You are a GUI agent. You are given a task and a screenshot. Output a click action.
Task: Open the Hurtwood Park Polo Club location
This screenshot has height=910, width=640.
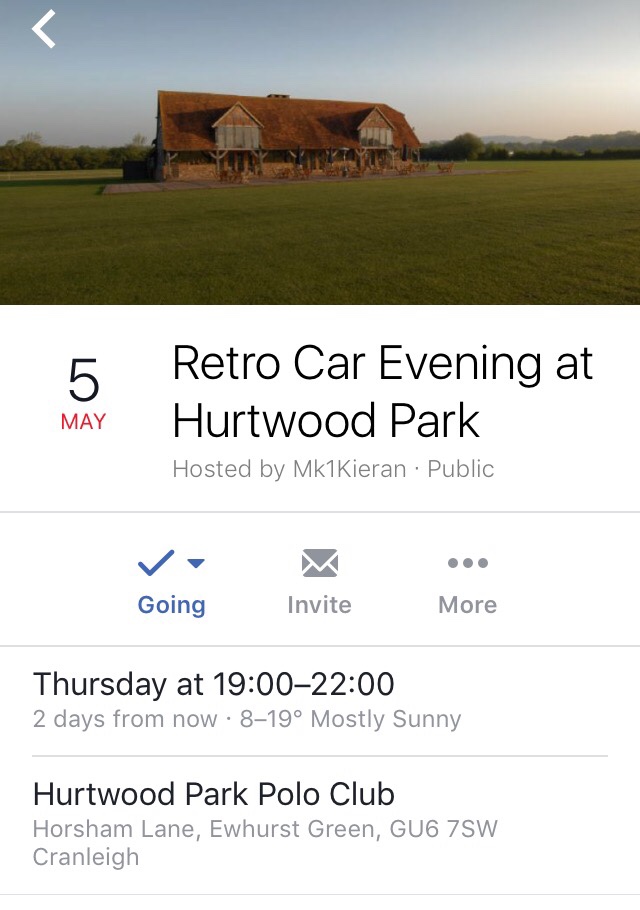(x=214, y=794)
